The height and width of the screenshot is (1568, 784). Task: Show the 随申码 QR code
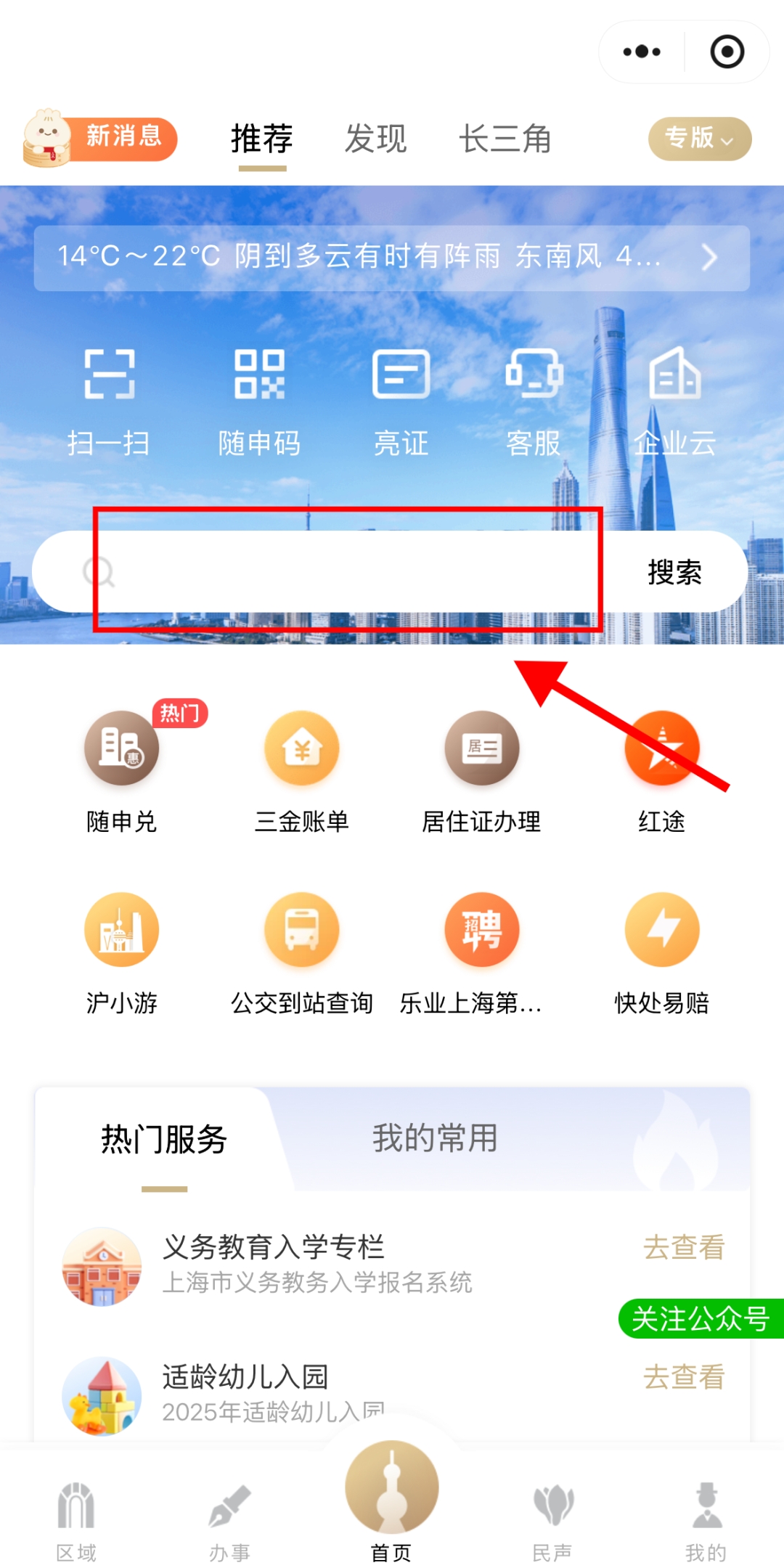259,401
